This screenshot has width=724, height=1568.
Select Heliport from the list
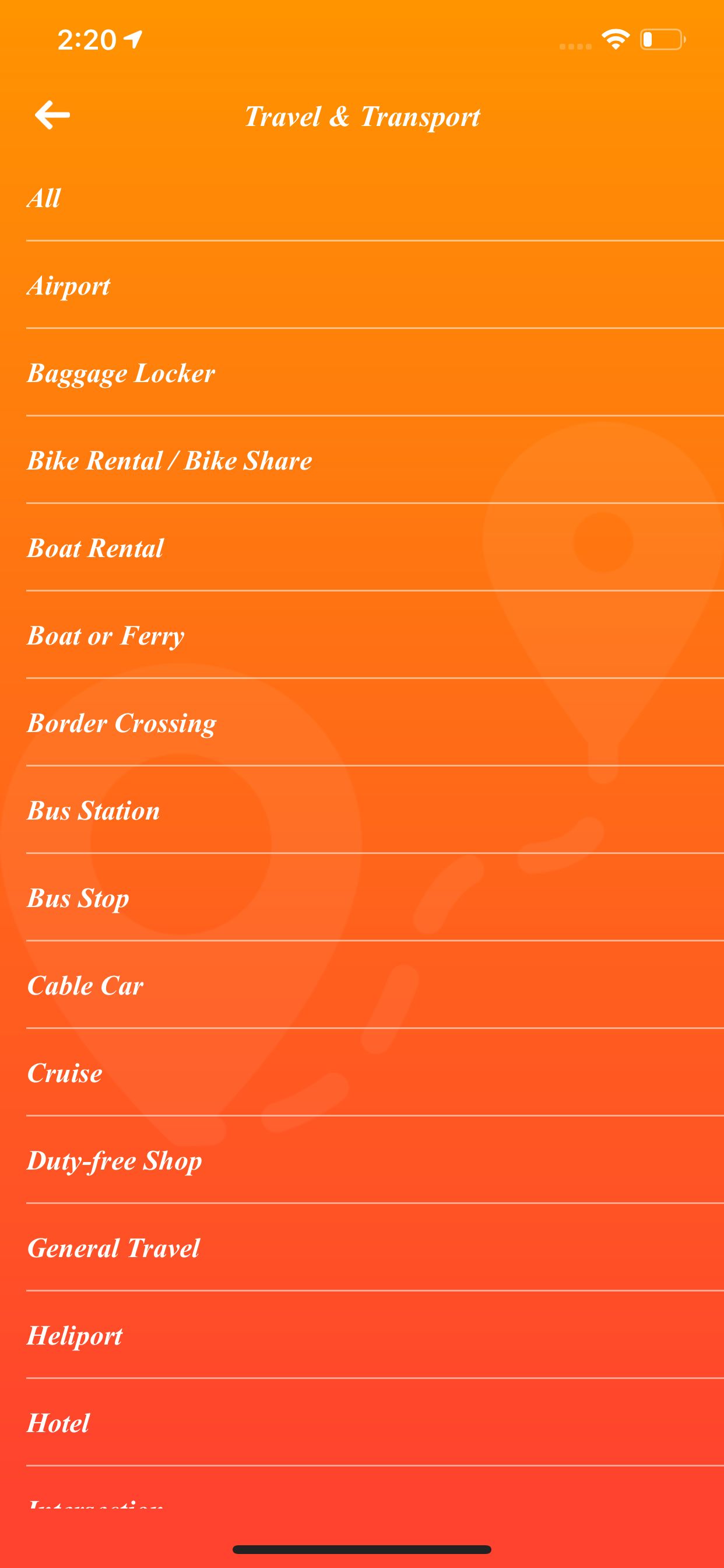coord(75,1335)
